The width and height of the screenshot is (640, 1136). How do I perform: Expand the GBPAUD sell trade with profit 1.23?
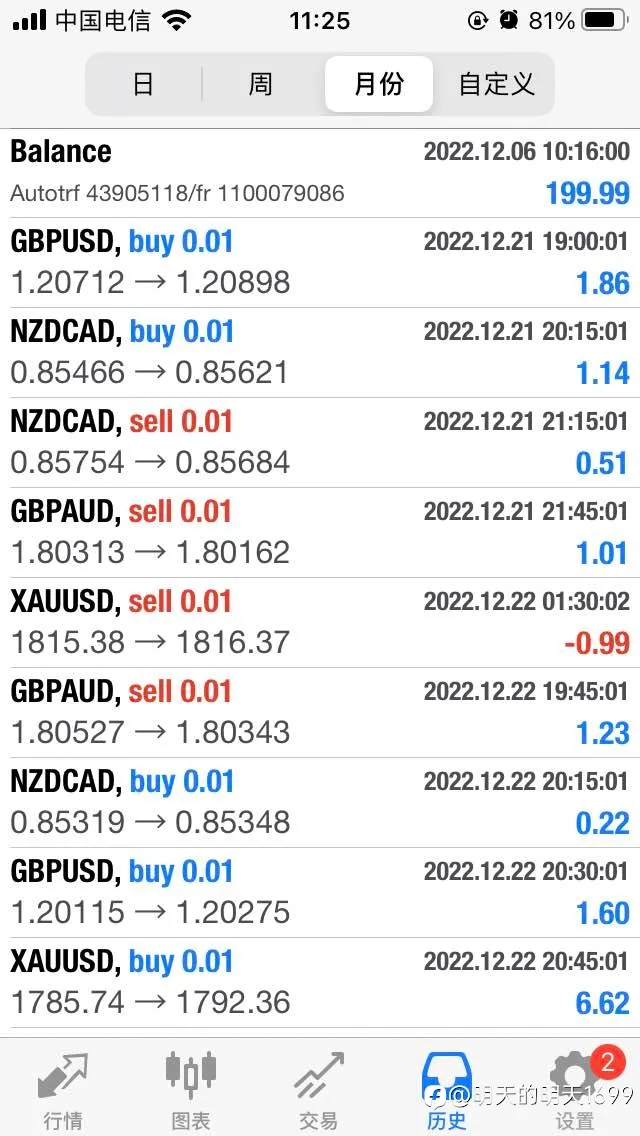click(320, 712)
